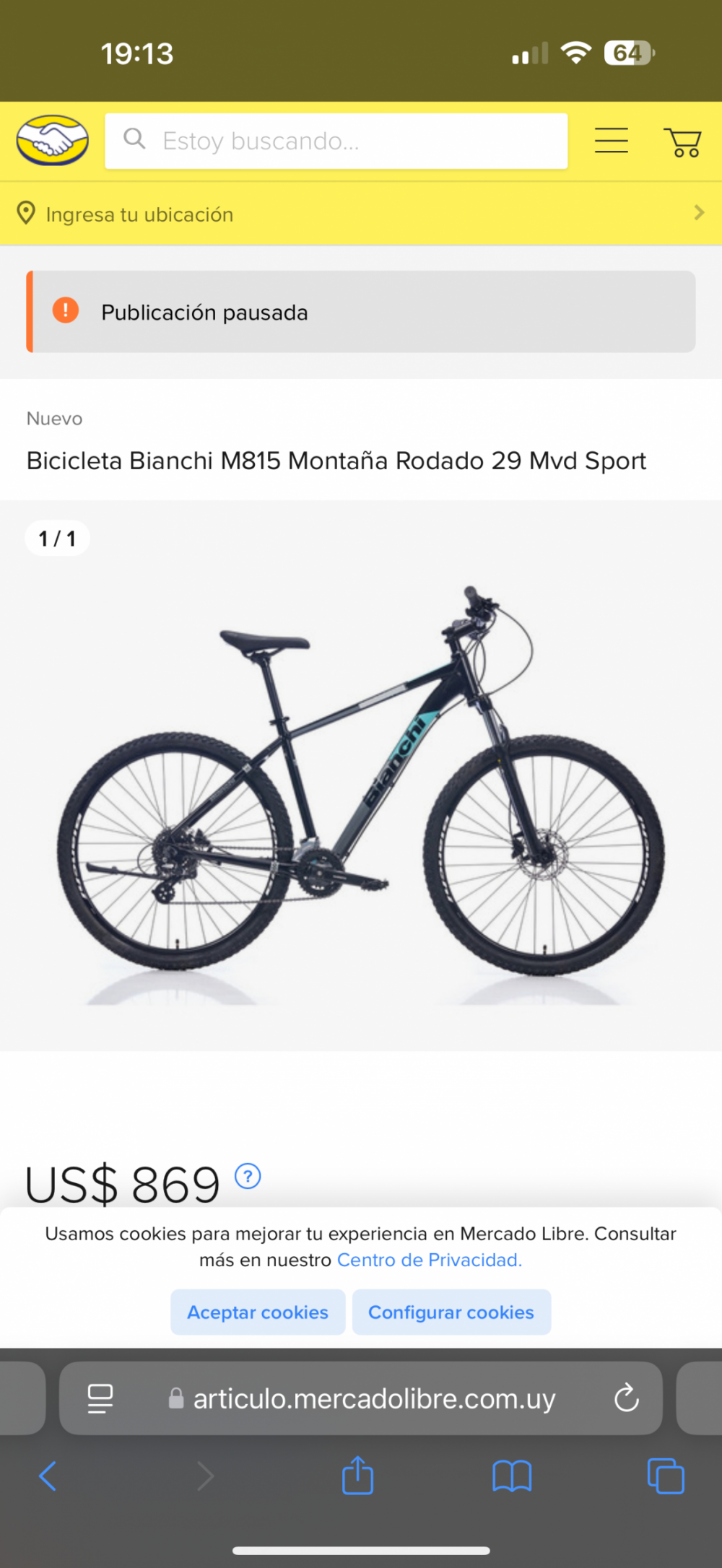The image size is (722, 1568).
Task: Reload the page in the address bar
Action: click(626, 1398)
